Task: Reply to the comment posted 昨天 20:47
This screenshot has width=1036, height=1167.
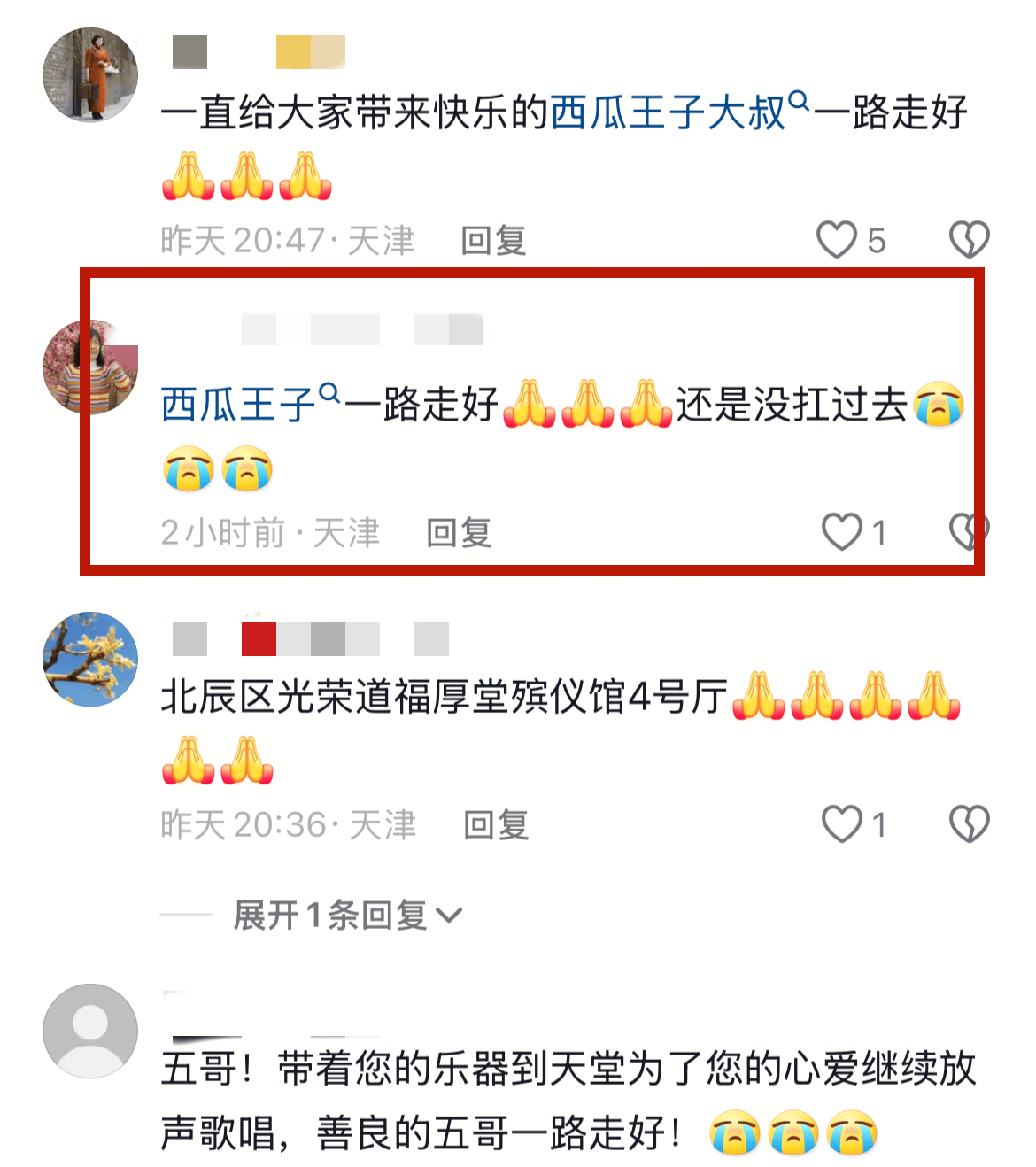Action: coord(493,241)
